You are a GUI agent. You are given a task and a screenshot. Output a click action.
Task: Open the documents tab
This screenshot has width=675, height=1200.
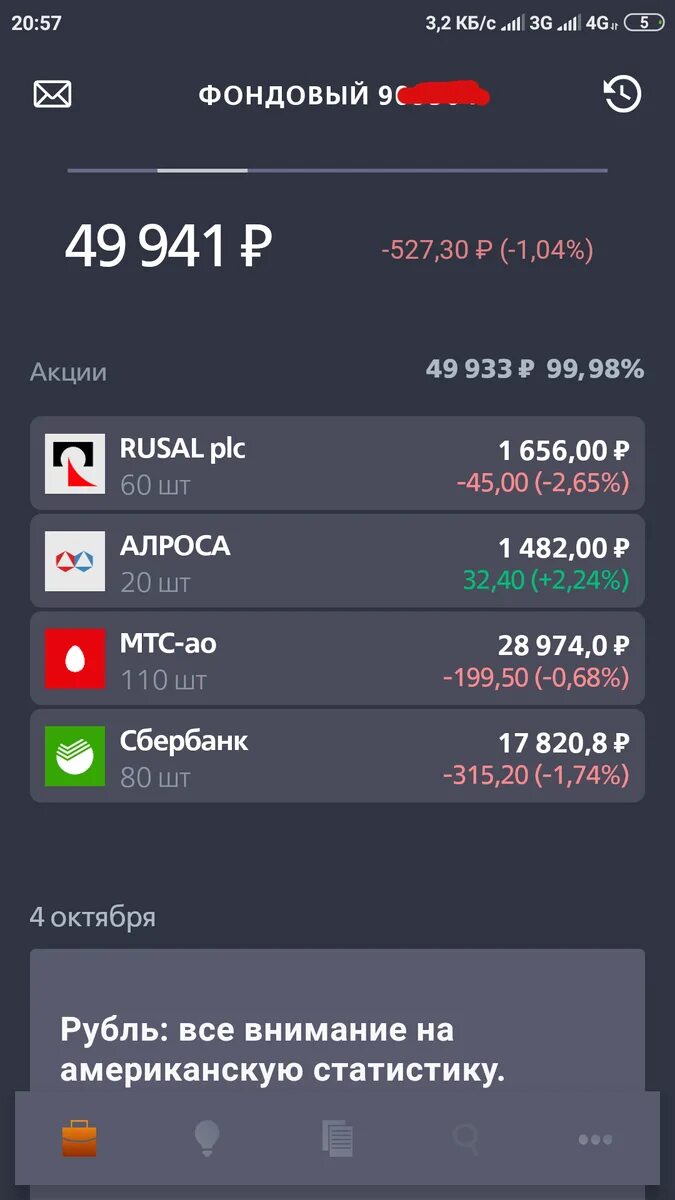point(337,1138)
